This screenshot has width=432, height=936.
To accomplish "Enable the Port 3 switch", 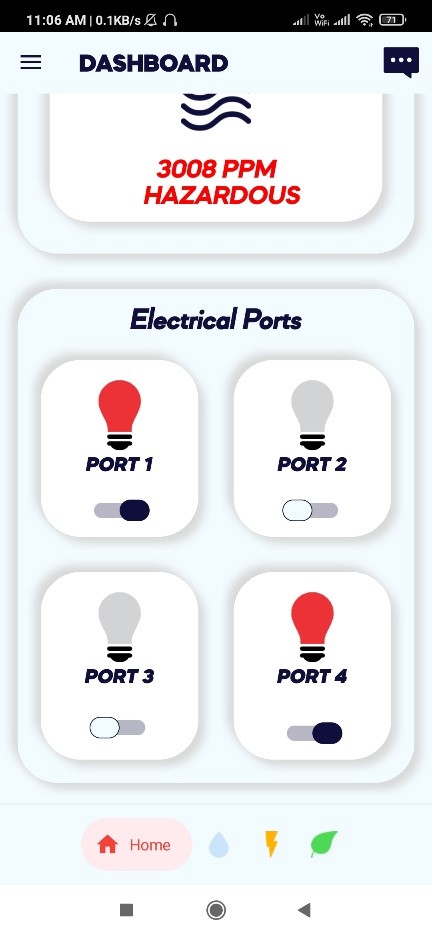I will (x=117, y=728).
